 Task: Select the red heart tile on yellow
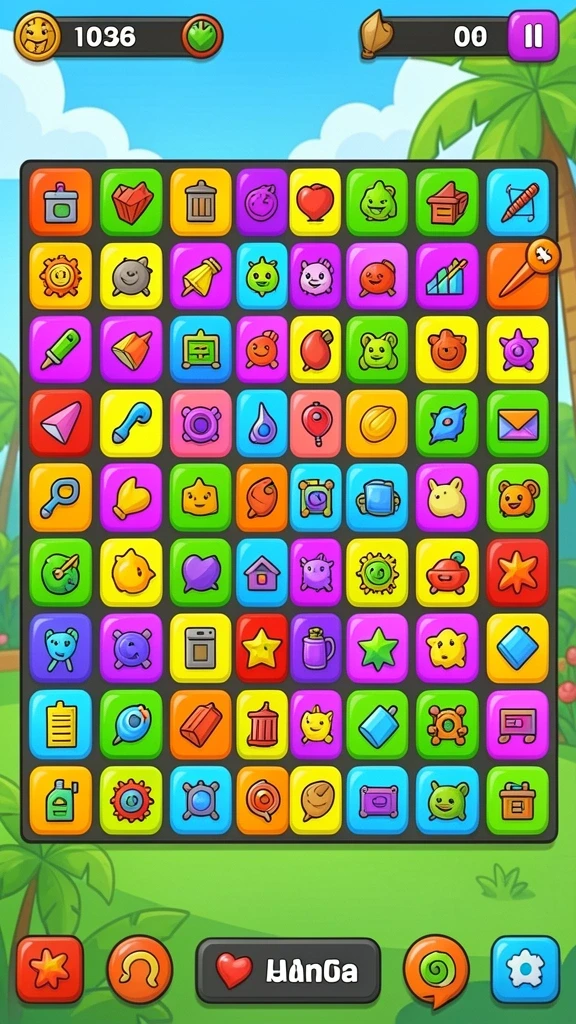pos(315,202)
